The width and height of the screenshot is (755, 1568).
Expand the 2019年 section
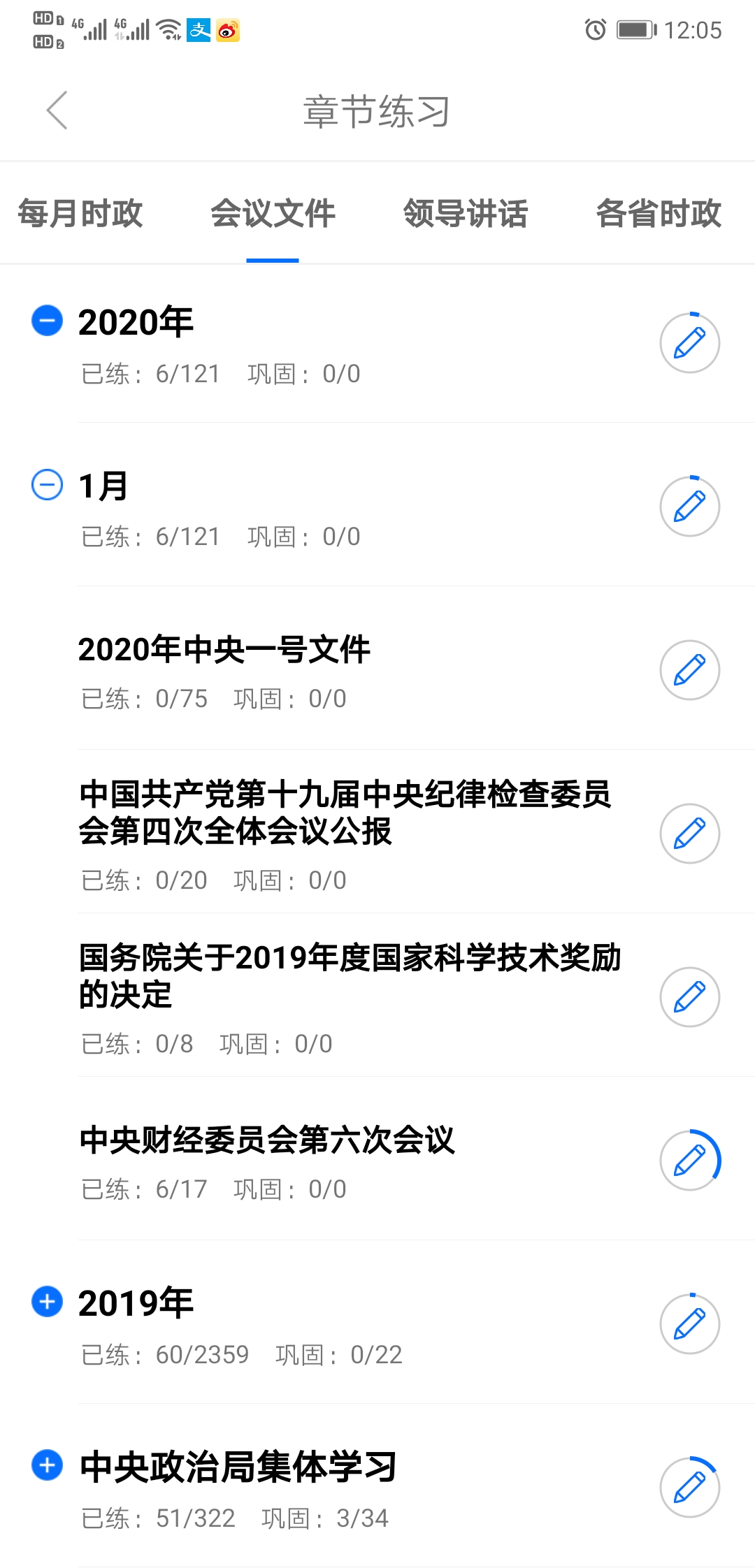click(x=46, y=1301)
